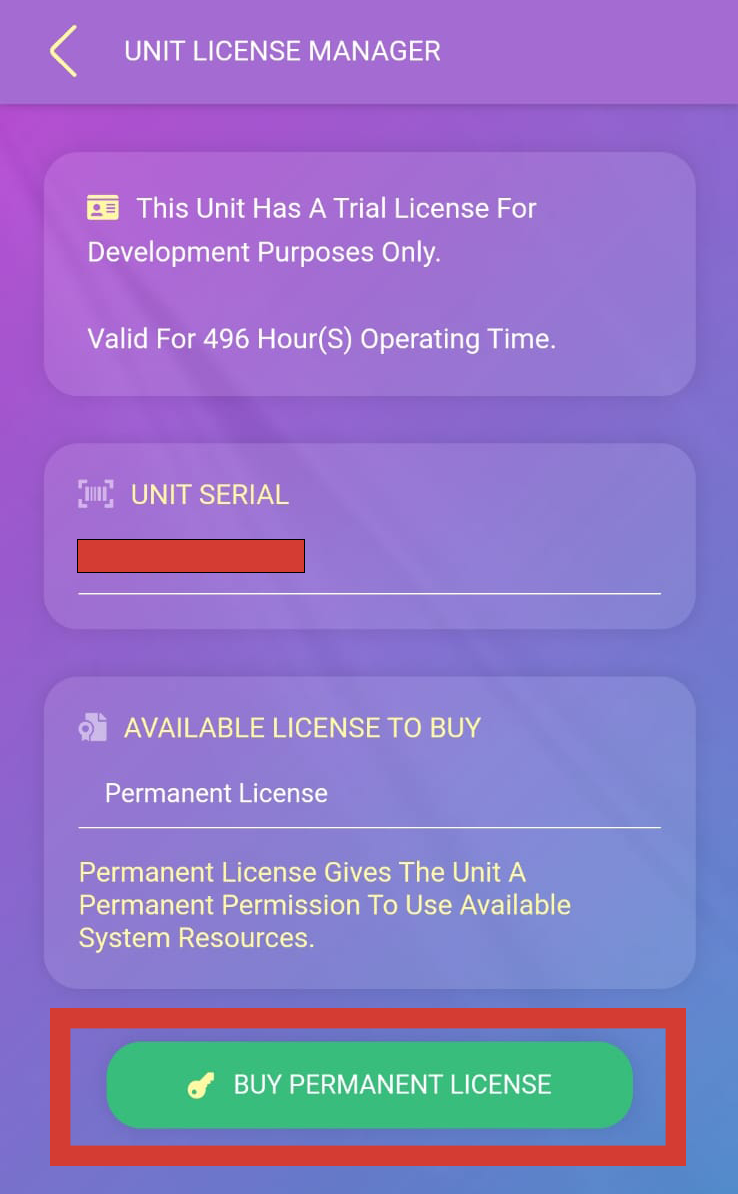Screen dimensions: 738x1194
Task: Select the Unit Serial field
Action: (x=369, y=558)
